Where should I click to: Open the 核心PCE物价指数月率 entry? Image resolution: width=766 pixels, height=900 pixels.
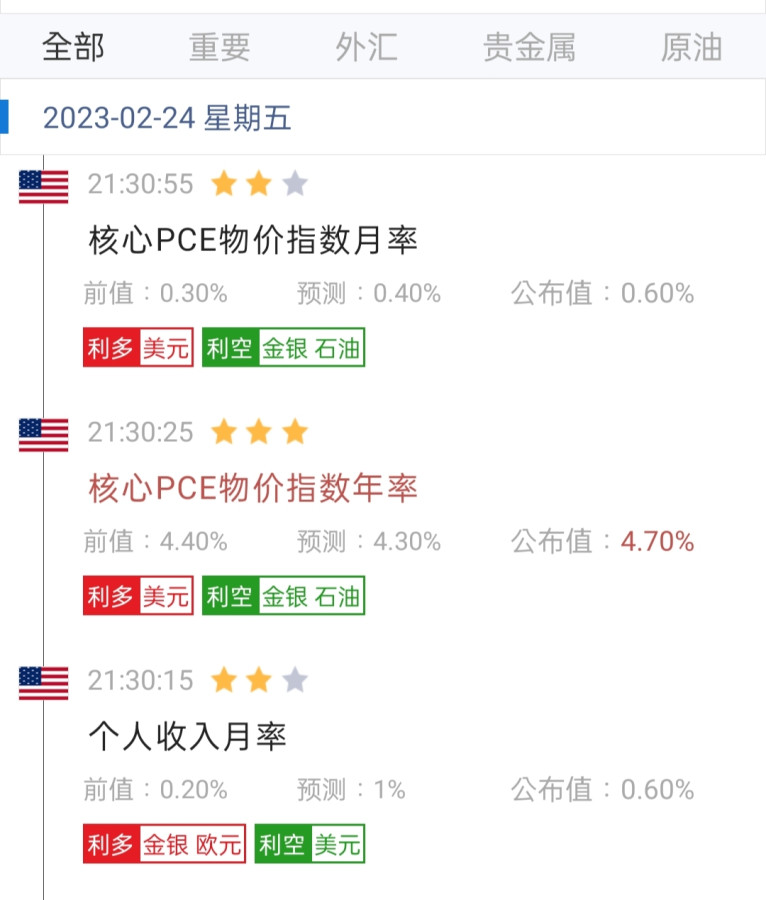(x=253, y=240)
